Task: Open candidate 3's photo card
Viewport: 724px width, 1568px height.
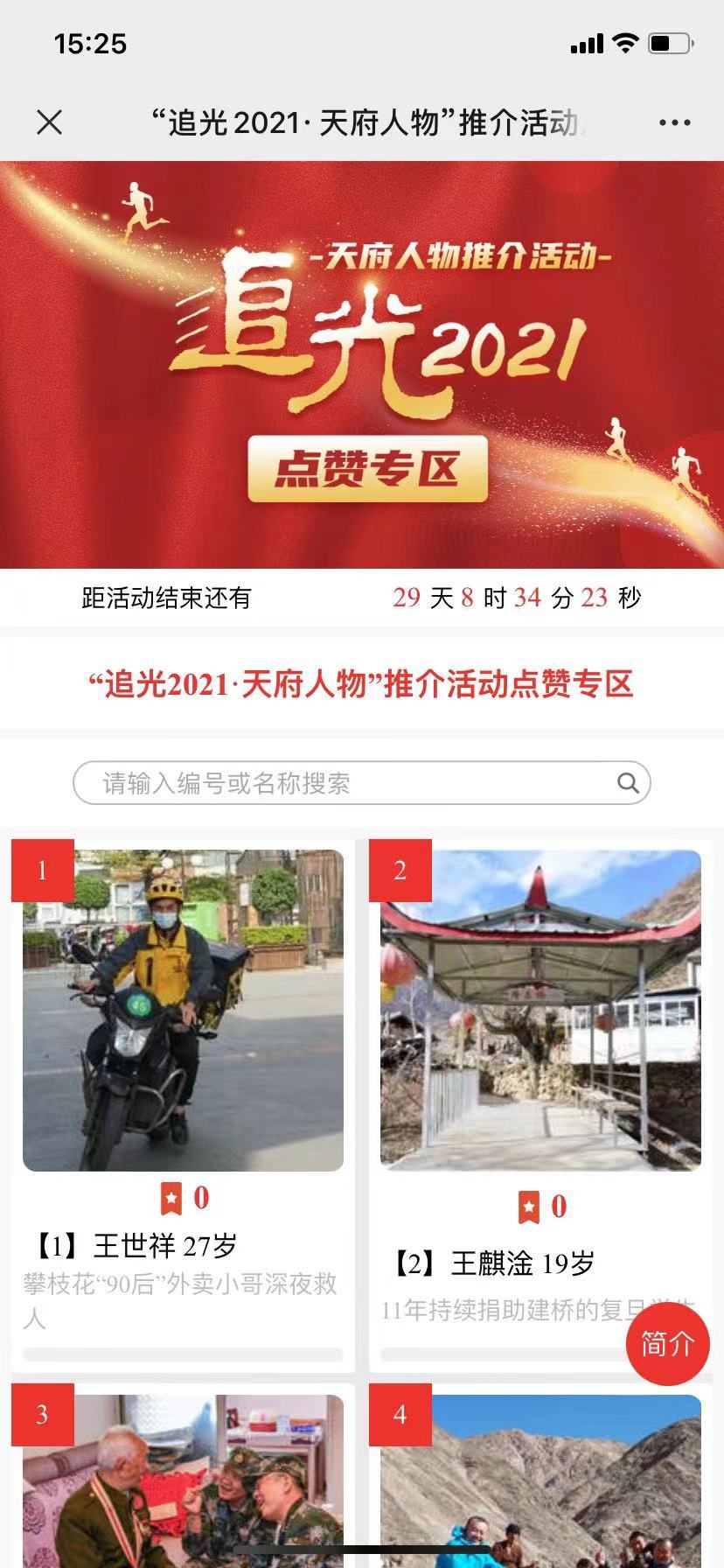Action: click(183, 1479)
